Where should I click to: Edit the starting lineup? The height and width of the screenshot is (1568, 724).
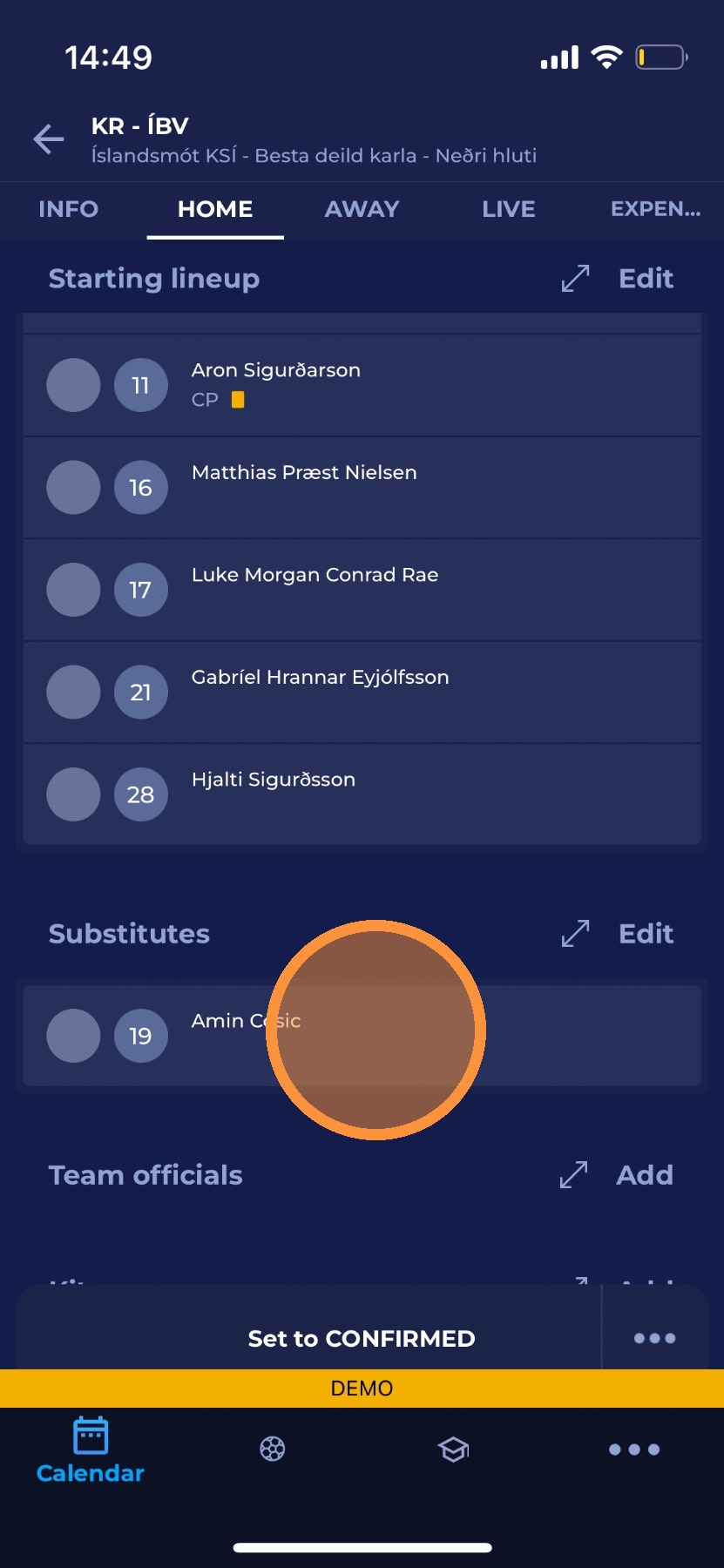pos(646,279)
